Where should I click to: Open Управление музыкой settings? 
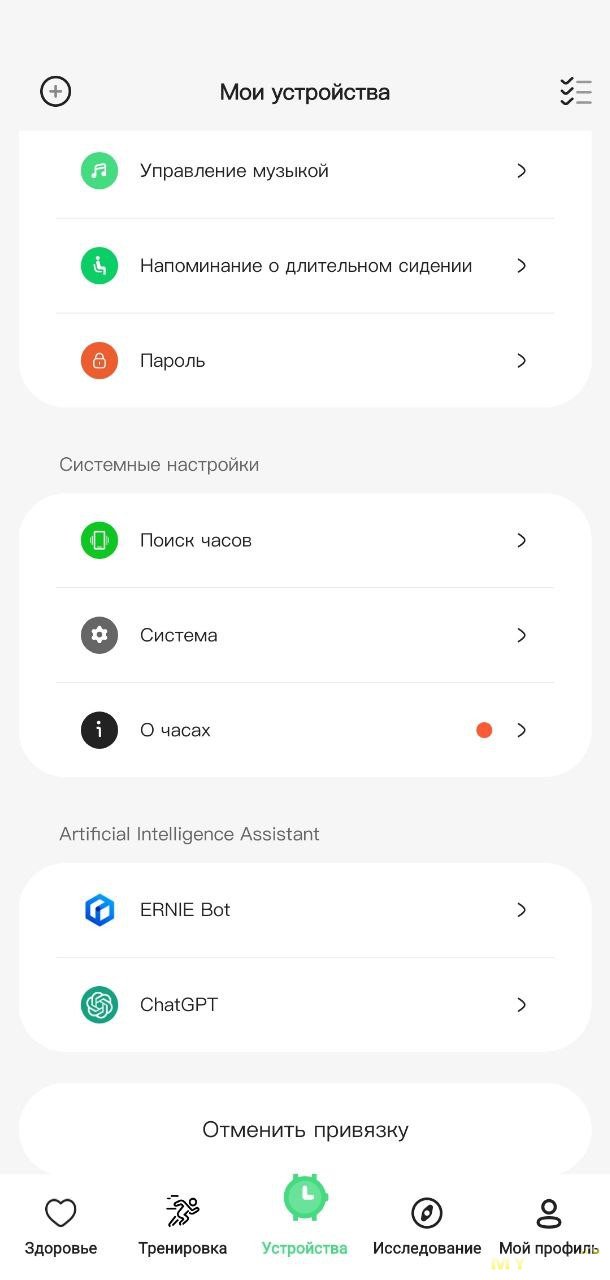pos(304,171)
